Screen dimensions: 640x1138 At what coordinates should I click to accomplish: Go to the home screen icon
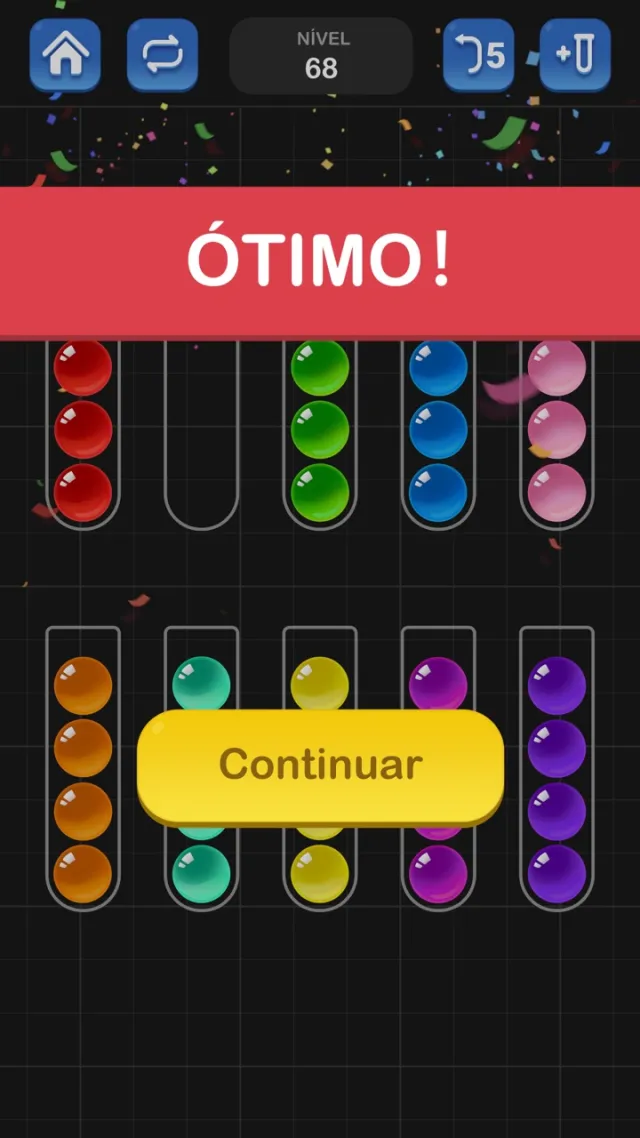point(65,55)
